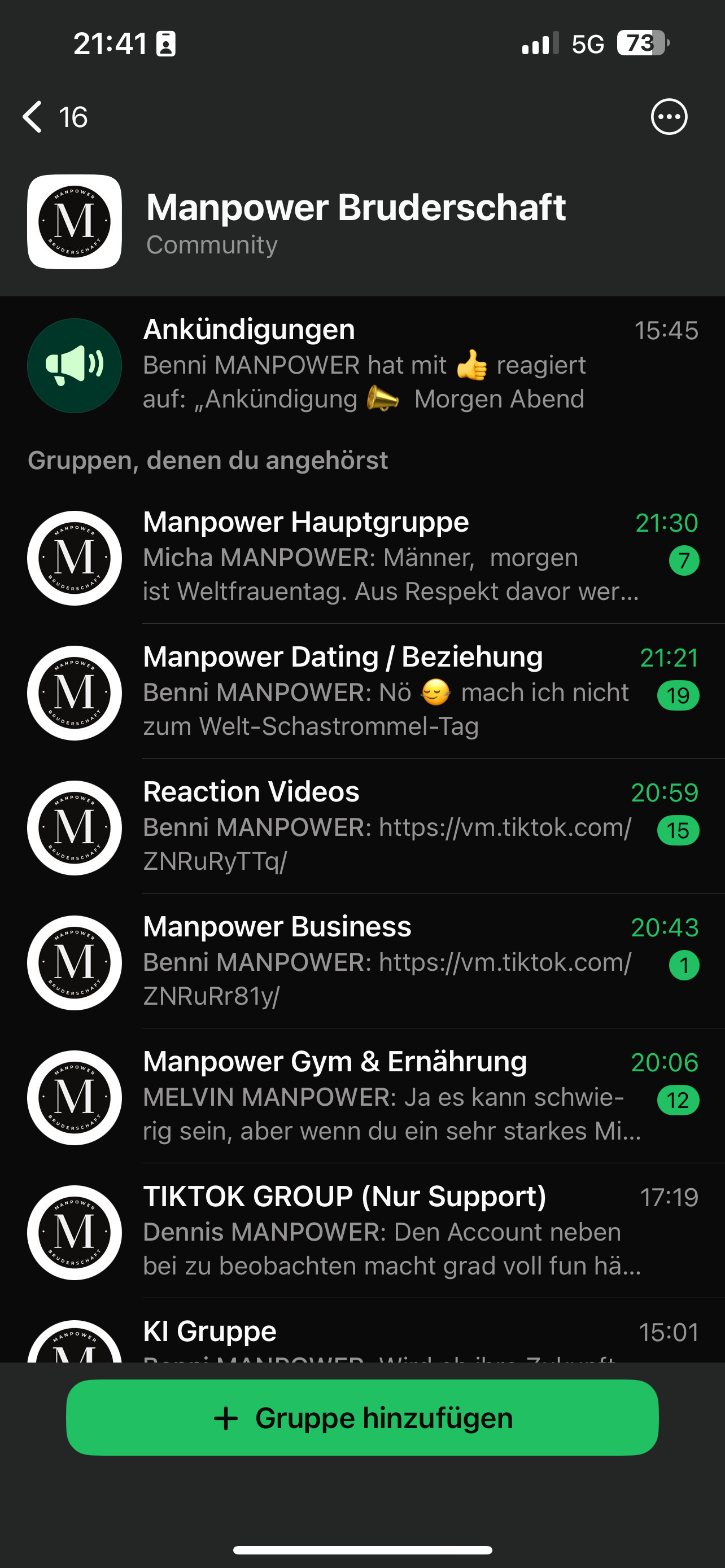The image size is (725, 1568).
Task: Open the Manpower Bruderschaft community info
Action: pyautogui.click(x=356, y=222)
